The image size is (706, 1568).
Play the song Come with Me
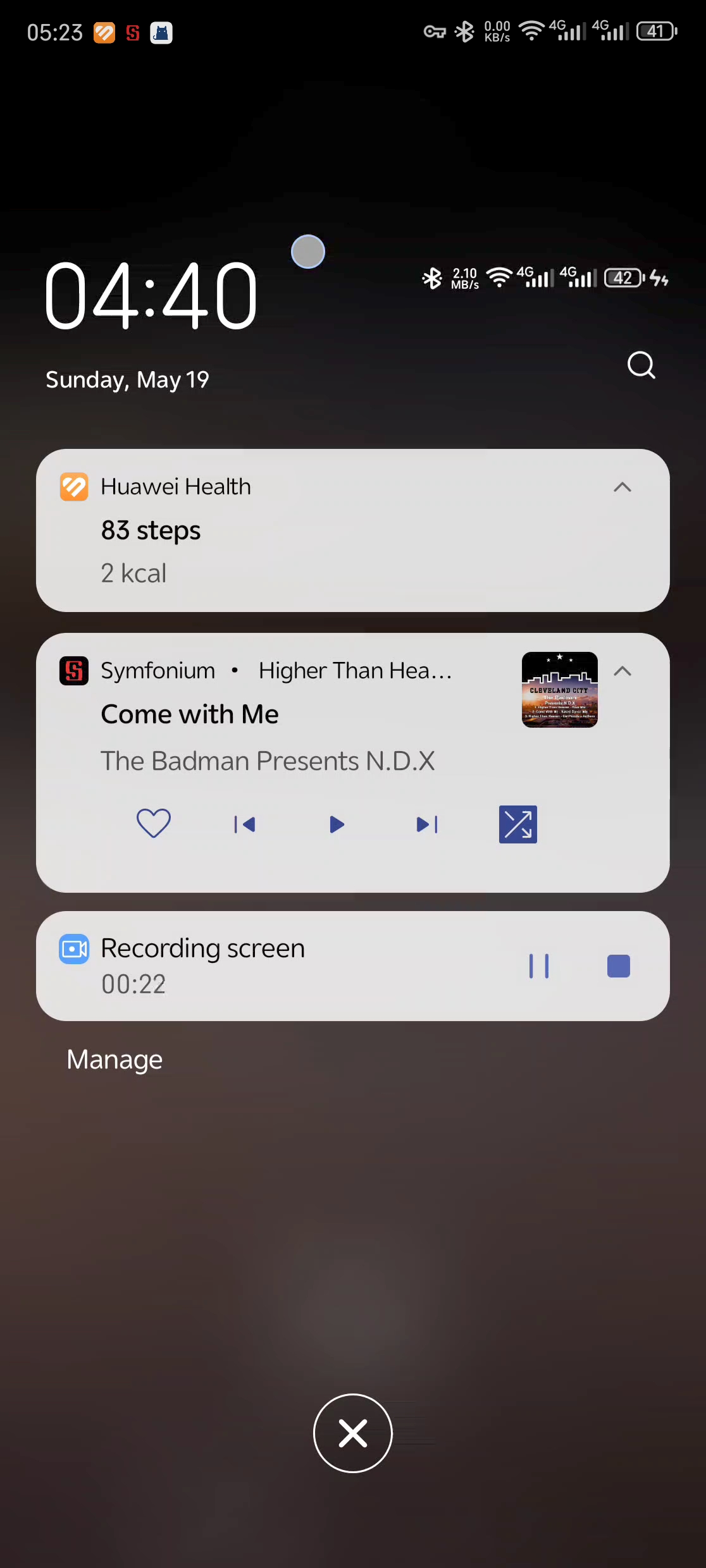point(337,824)
